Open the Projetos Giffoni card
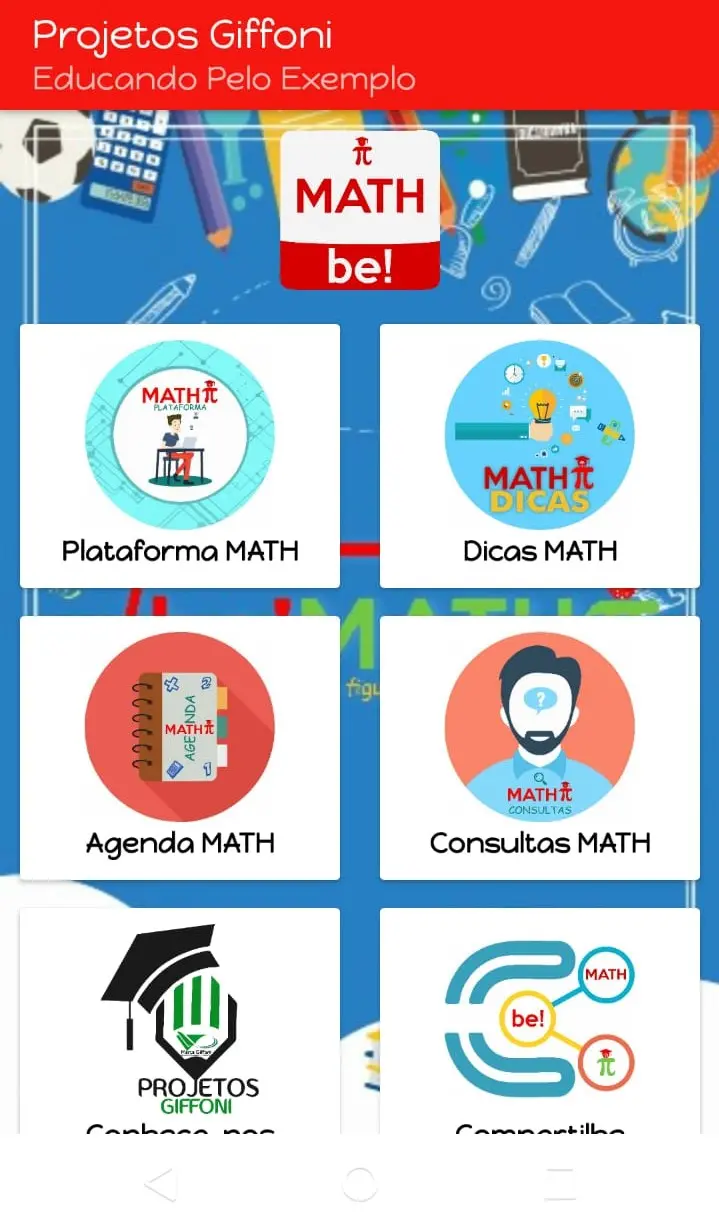719x1215 pixels. pos(180,1020)
